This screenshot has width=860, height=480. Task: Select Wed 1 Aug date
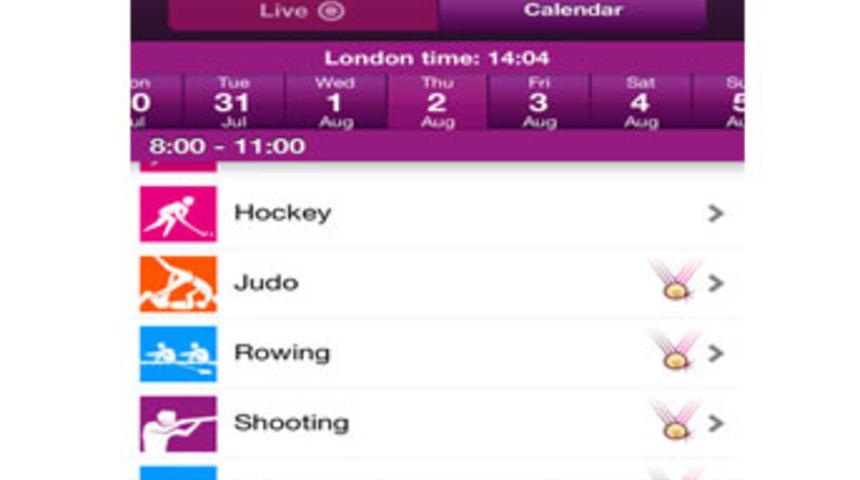point(335,102)
